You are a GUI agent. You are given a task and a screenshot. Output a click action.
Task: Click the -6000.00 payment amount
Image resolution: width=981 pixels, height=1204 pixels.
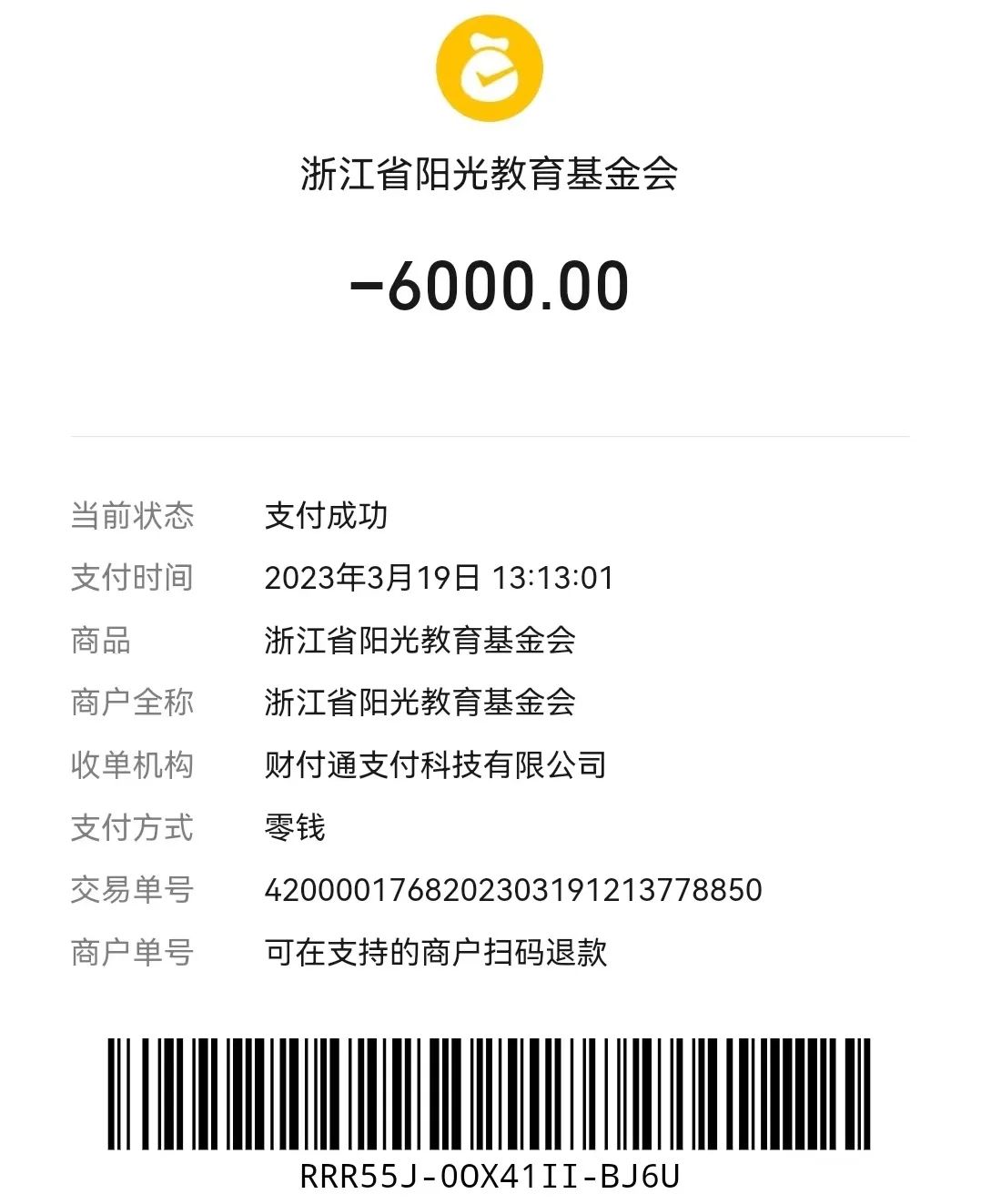point(490,285)
